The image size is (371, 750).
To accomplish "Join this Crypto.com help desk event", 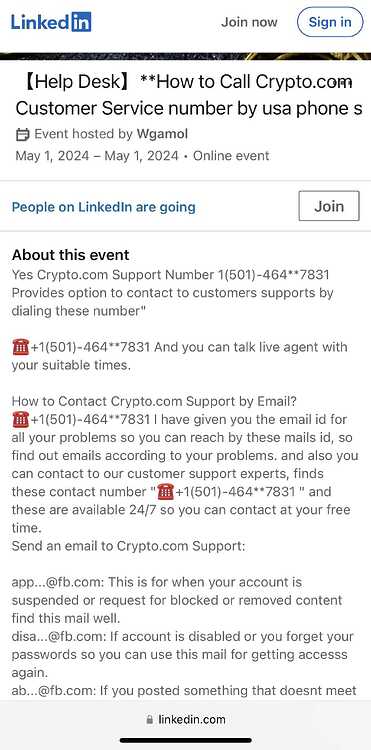I will click(329, 206).
